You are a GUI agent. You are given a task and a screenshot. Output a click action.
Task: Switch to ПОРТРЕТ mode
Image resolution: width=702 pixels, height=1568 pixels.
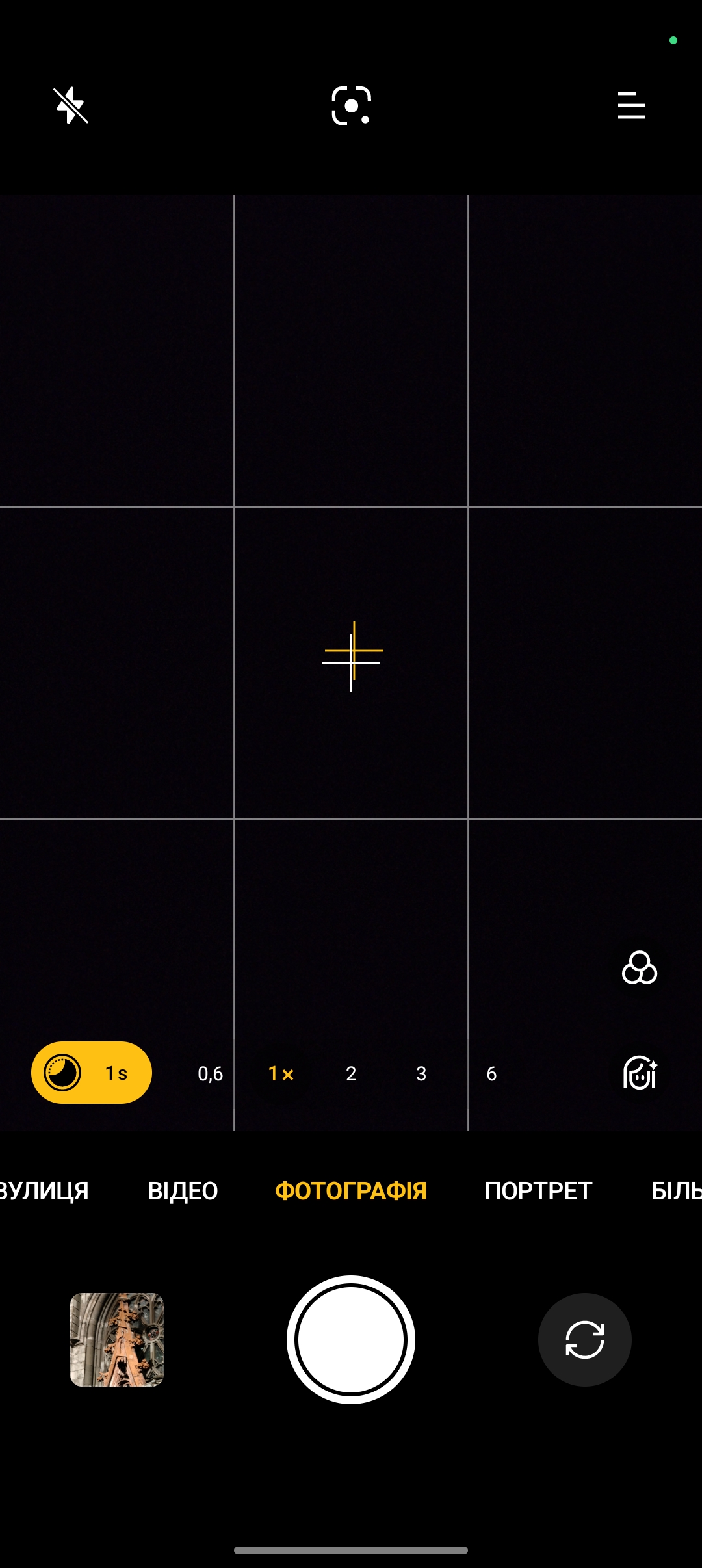click(538, 1191)
